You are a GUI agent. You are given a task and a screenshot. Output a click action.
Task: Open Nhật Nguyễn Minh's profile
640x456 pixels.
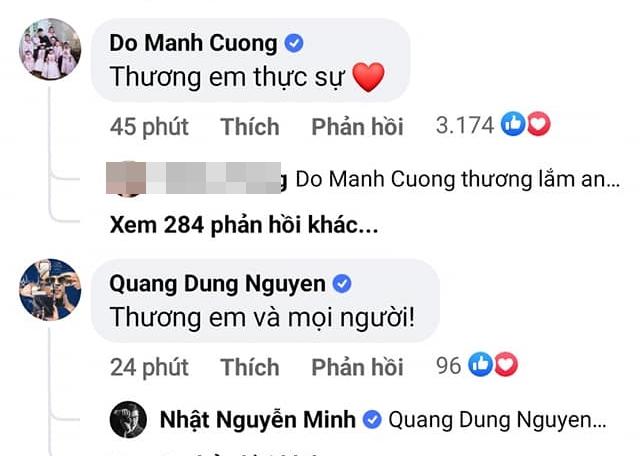pos(257,420)
